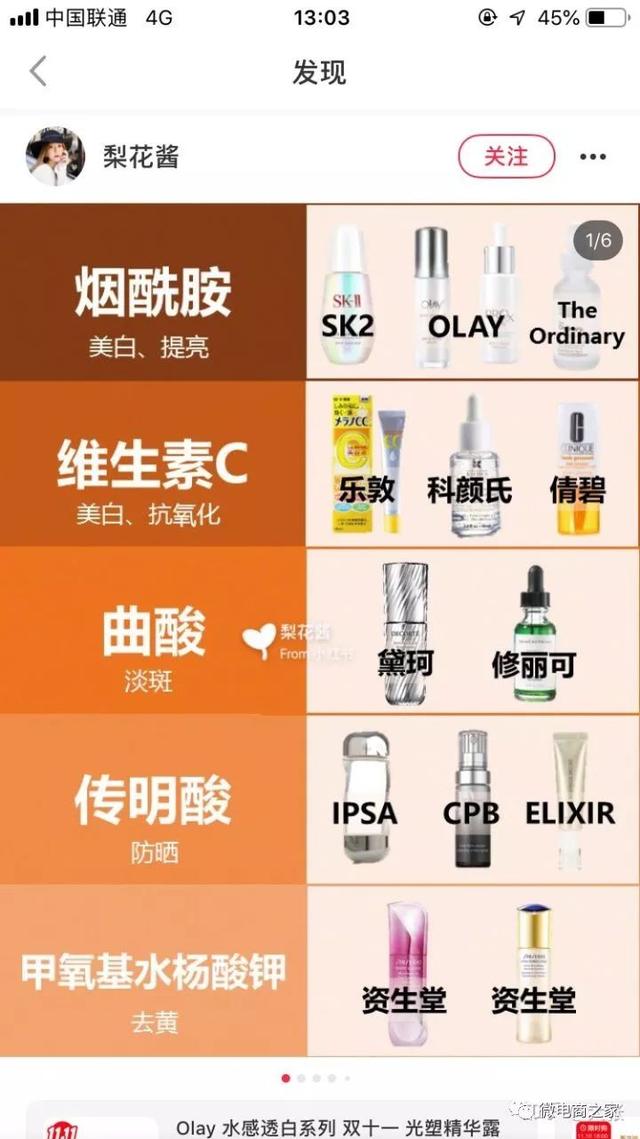Open 梨花酱's profile avatar
This screenshot has height=1139, width=640.
coord(54,157)
